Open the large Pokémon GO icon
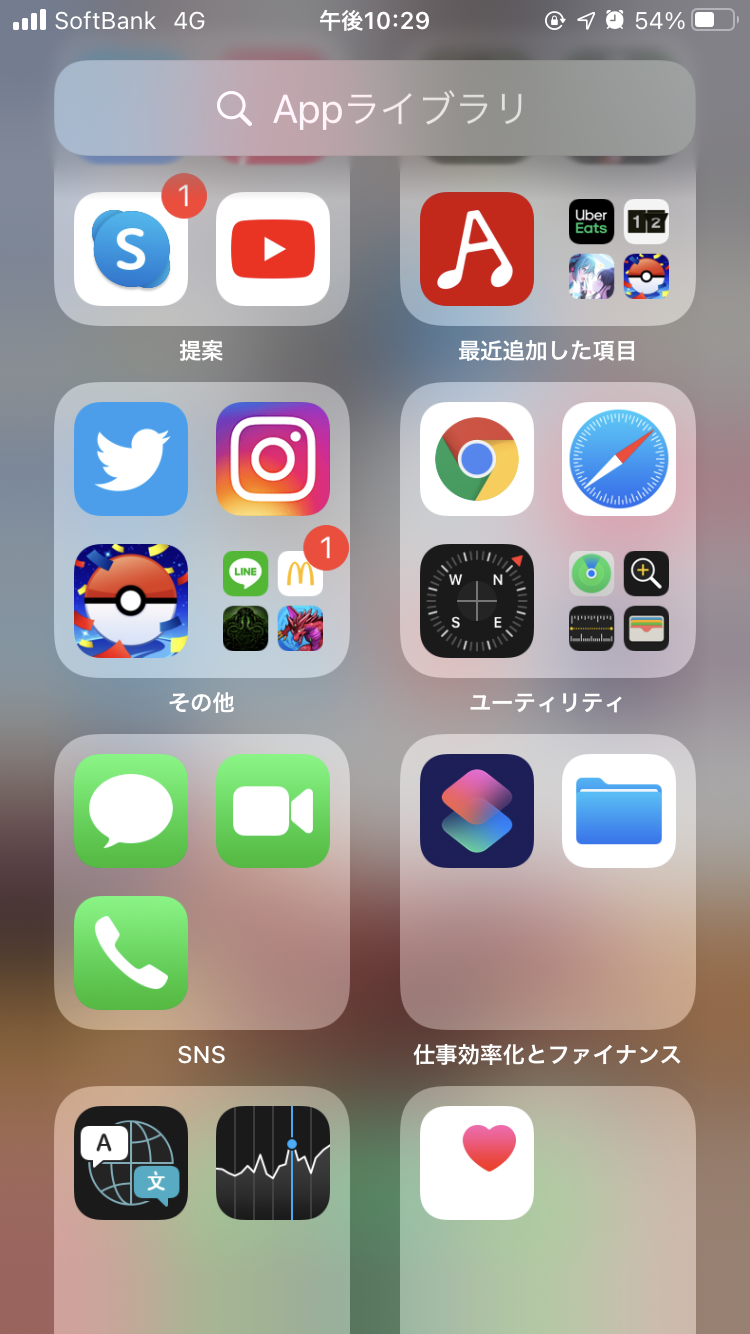 pos(131,601)
